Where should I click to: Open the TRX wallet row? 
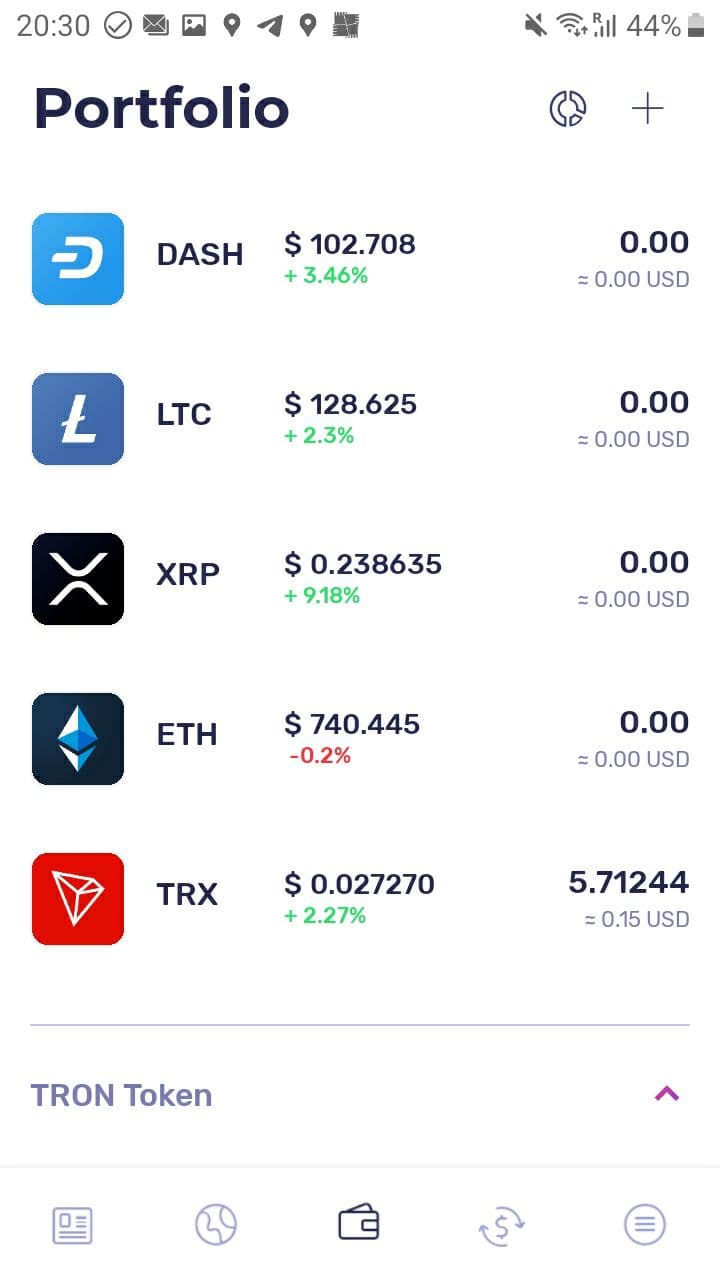pos(360,899)
